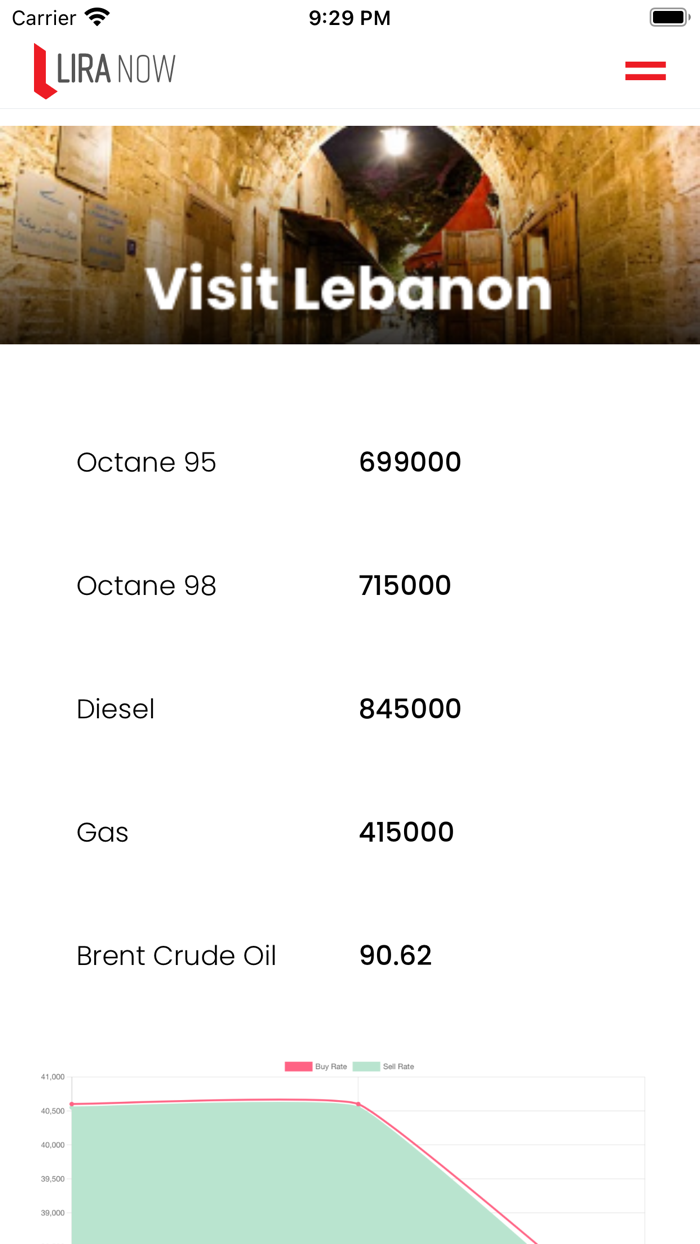Tap the Lira Now logo to go home
This screenshot has height=1244, width=700.
tap(104, 70)
